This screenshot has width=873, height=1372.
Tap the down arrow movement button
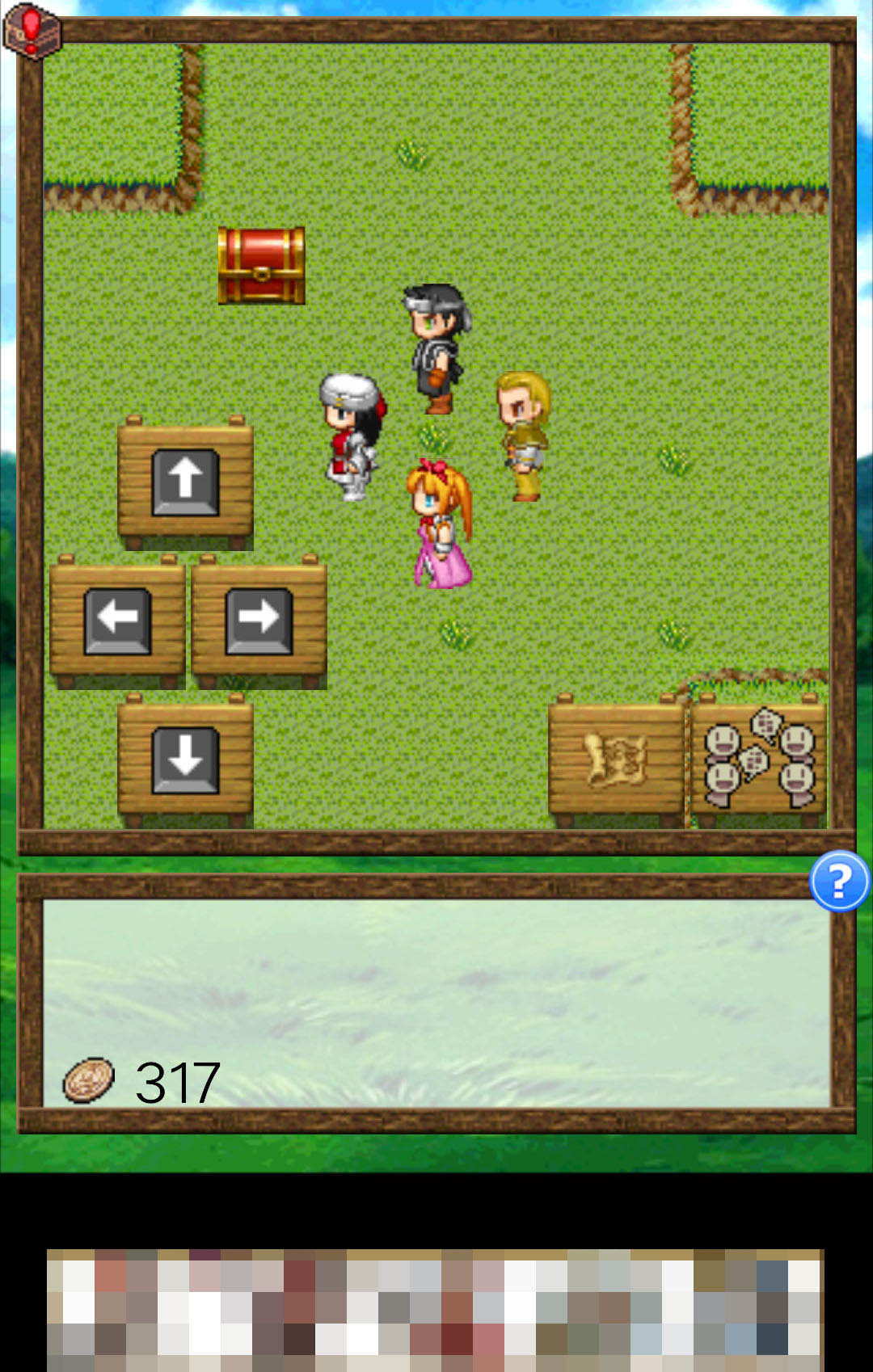coord(185,760)
